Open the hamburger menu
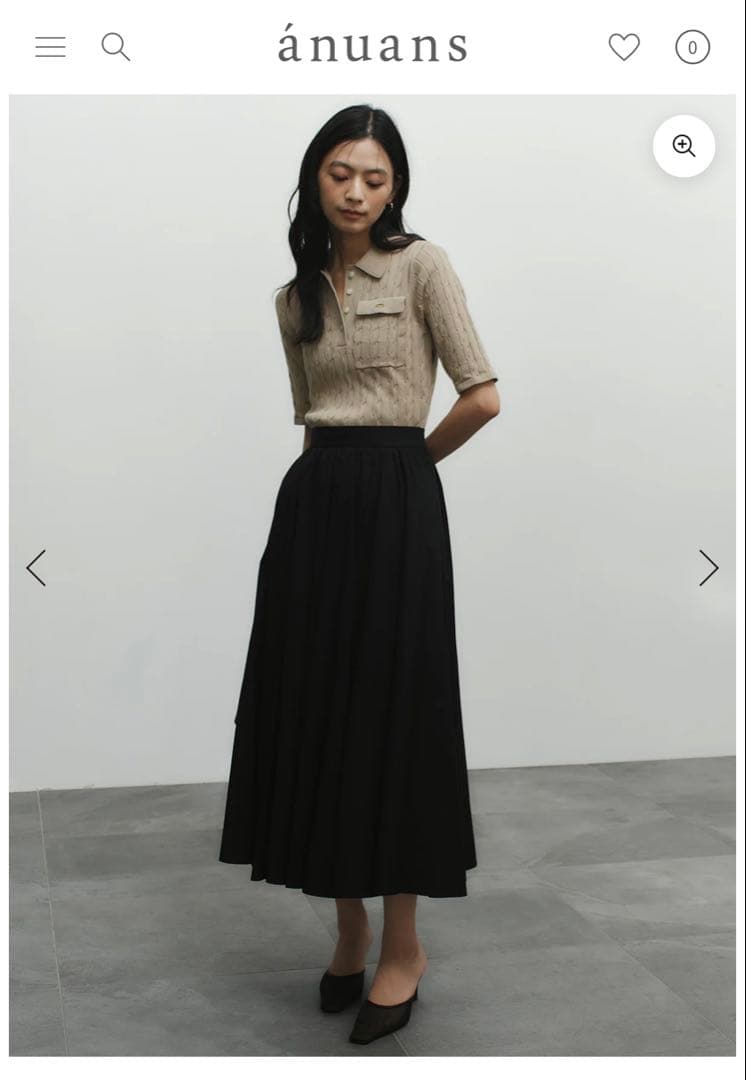The image size is (746, 1080). [x=50, y=47]
